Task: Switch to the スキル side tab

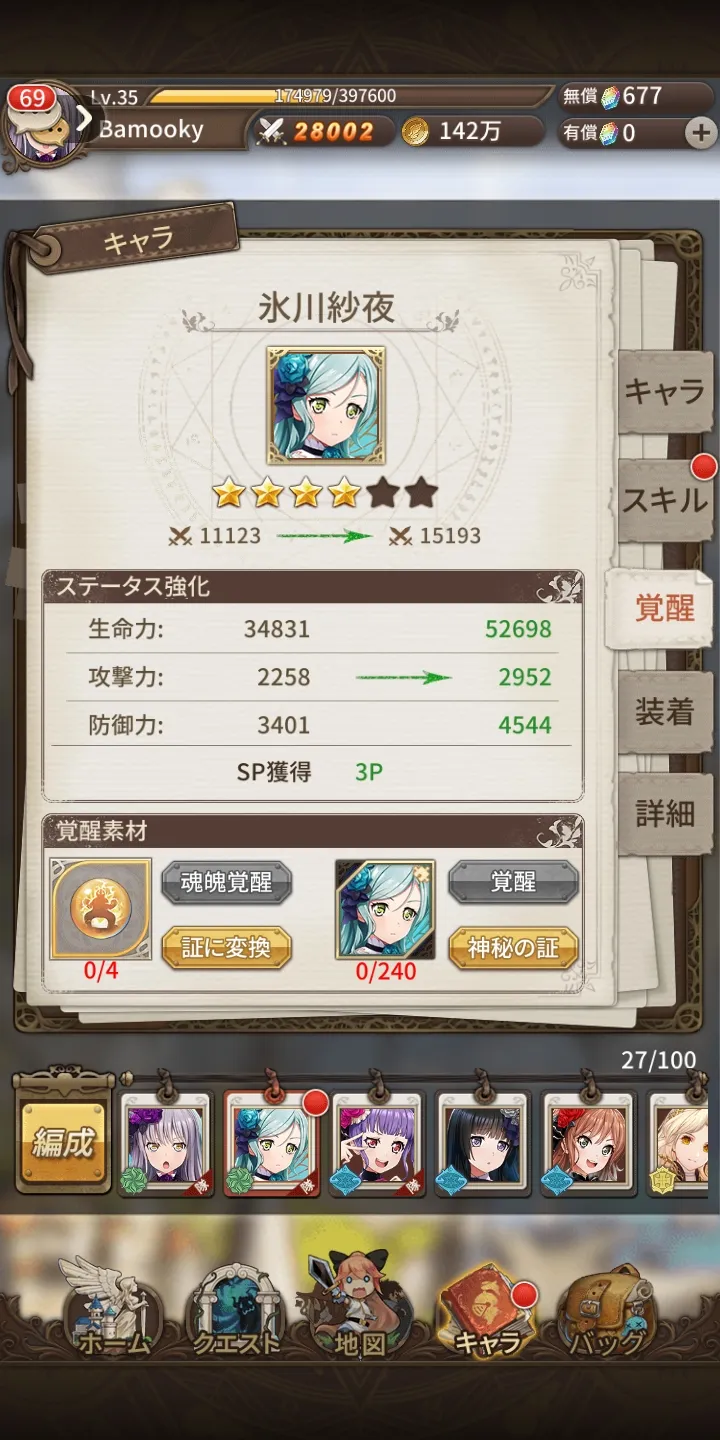Action: tap(665, 500)
